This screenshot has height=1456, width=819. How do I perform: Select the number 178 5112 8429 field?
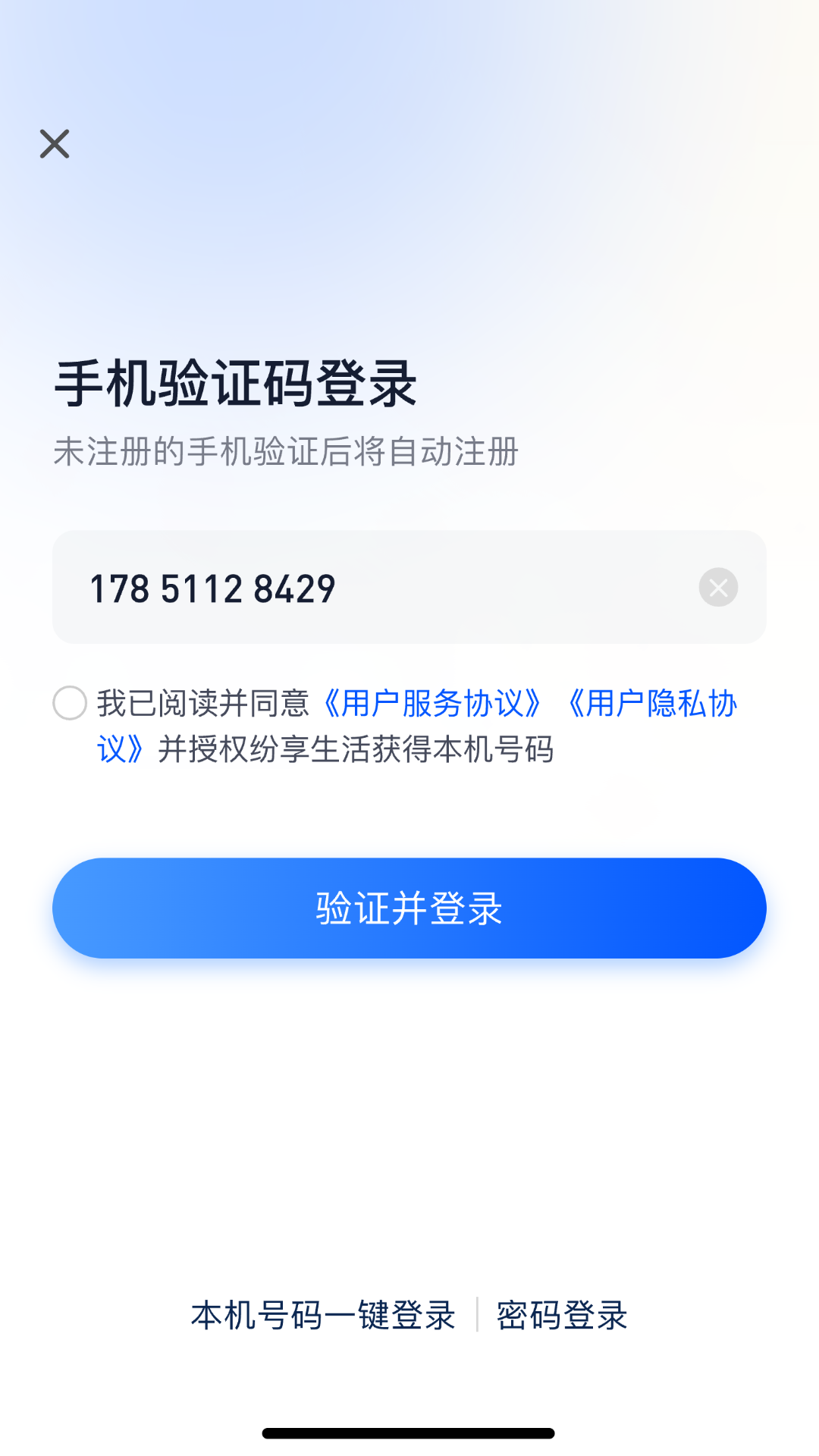[x=213, y=586]
